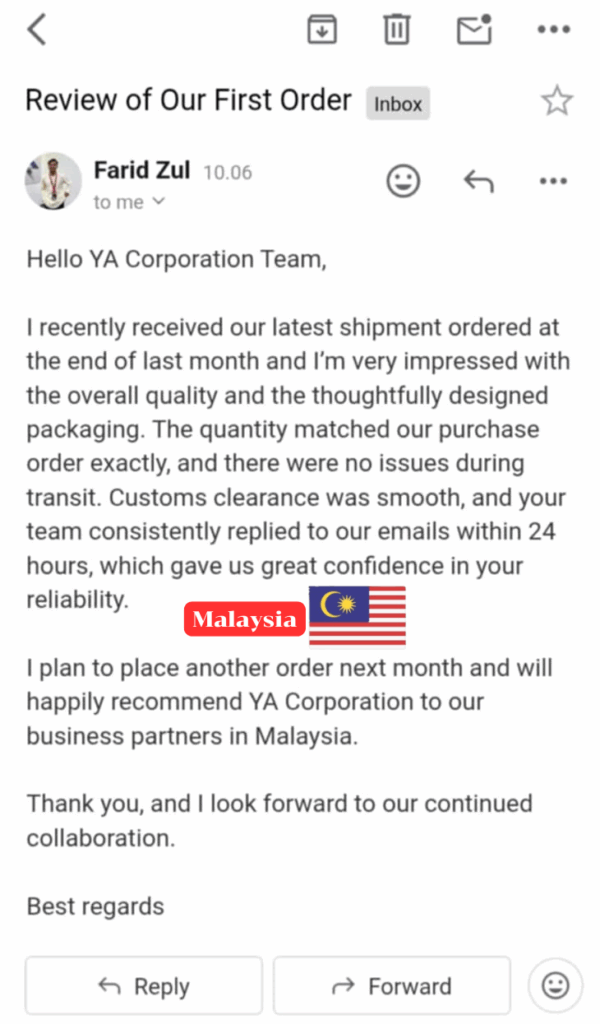Viewport: 600px width, 1024px height.
Task: Open the top overflow menu
Action: click(x=553, y=30)
